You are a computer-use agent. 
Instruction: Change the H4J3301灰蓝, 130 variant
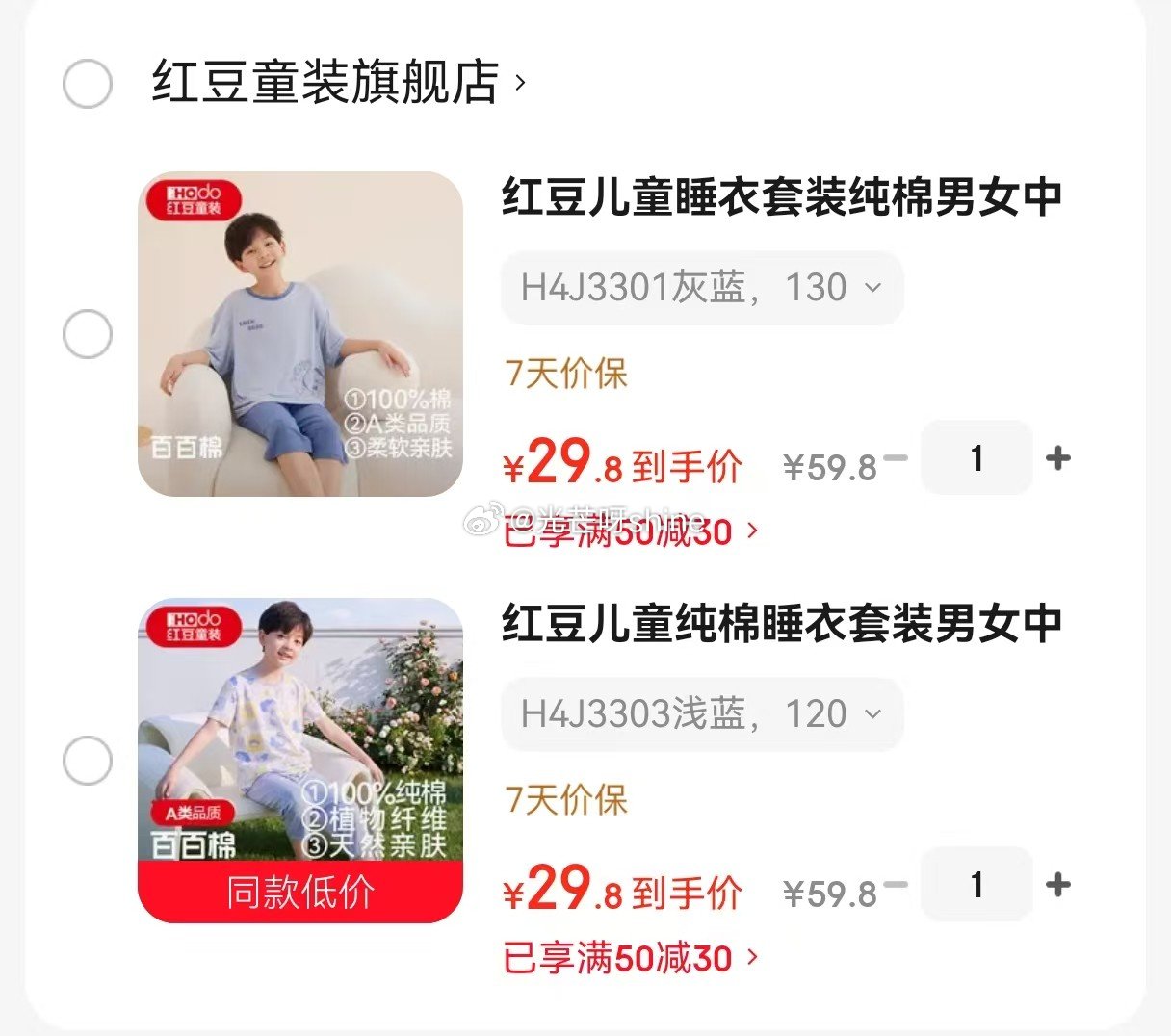tap(702, 288)
